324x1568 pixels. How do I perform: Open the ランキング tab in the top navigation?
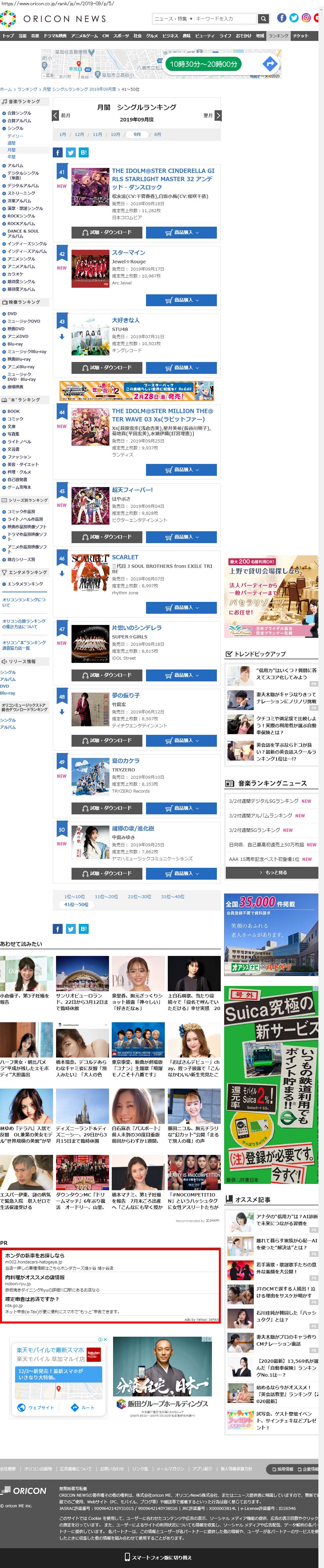pos(278,36)
